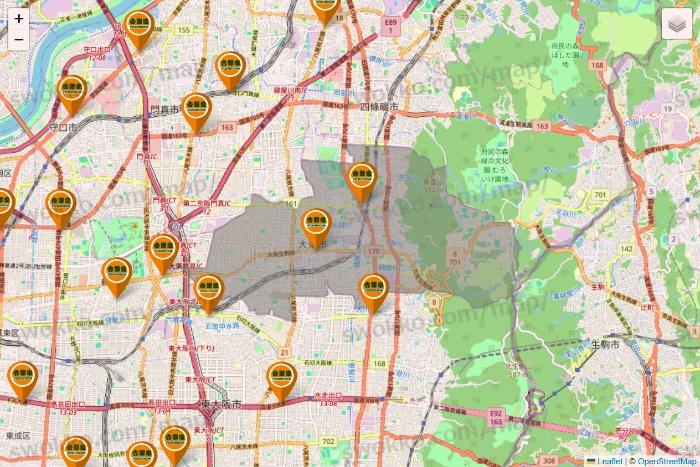Image resolution: width=700 pixels, height=467 pixels.
Task: Select the store marker above 高井田出口
Action: point(23,381)
